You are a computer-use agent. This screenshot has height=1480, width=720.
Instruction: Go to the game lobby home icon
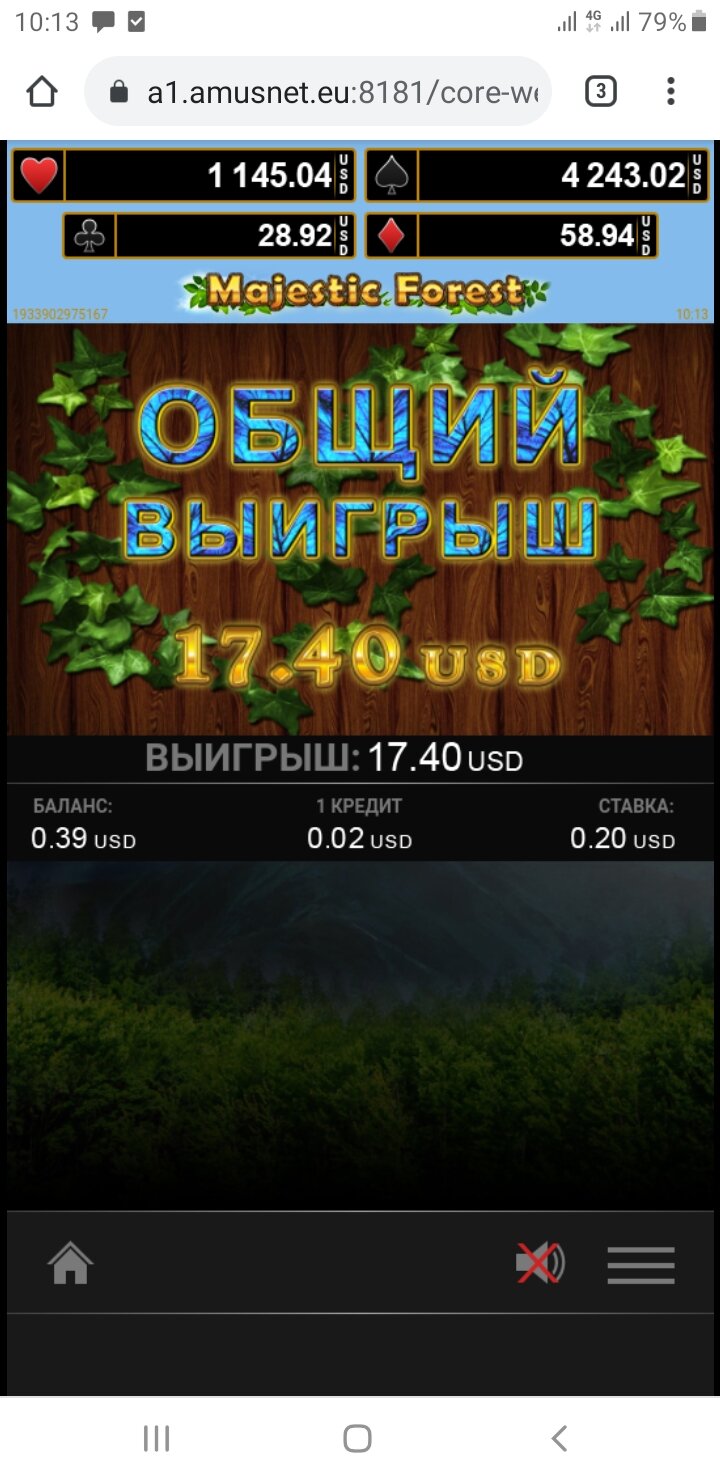click(x=70, y=1263)
